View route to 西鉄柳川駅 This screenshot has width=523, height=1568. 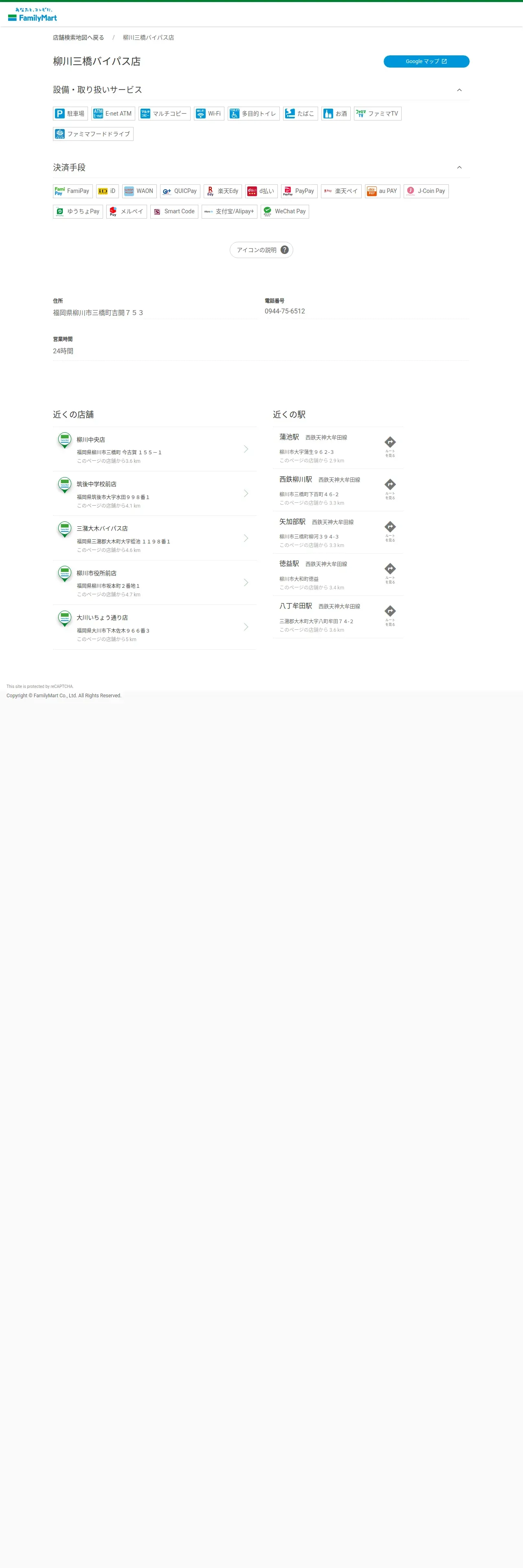pos(390,489)
